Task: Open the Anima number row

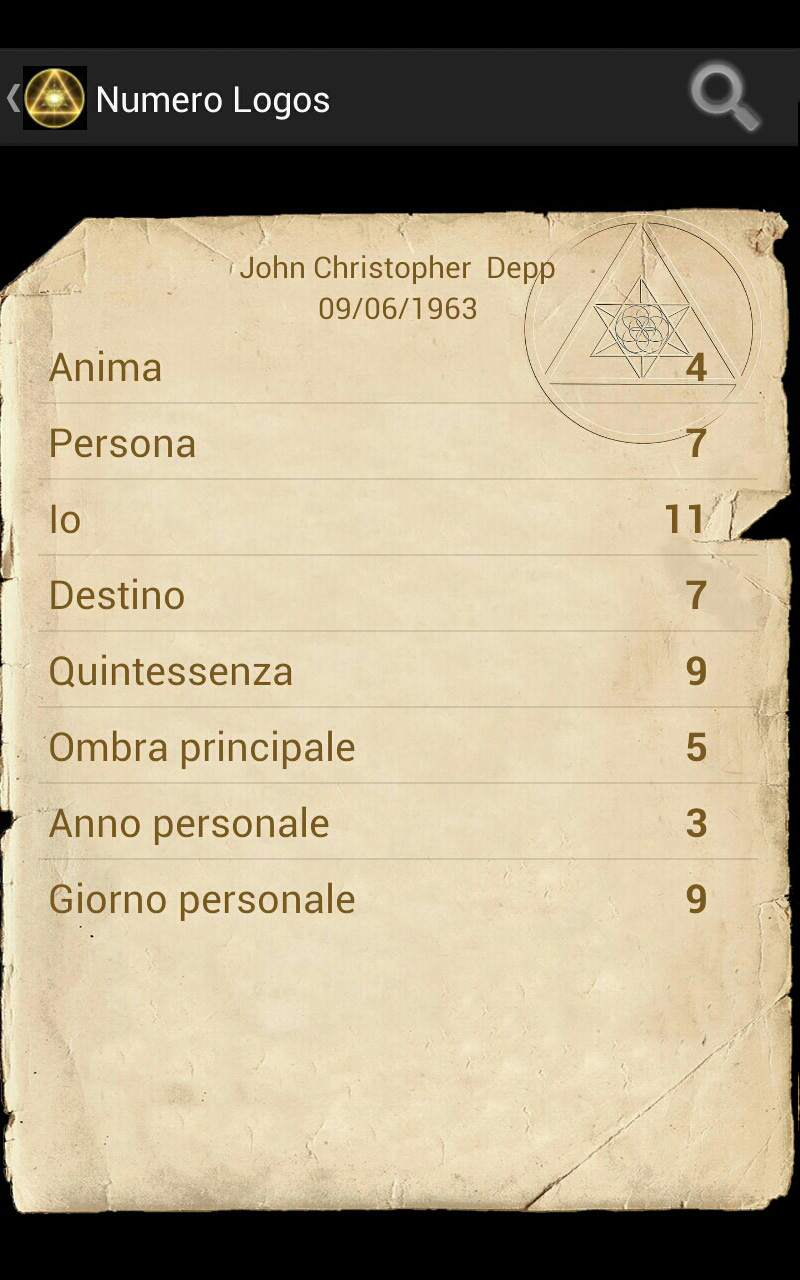Action: coord(398,367)
